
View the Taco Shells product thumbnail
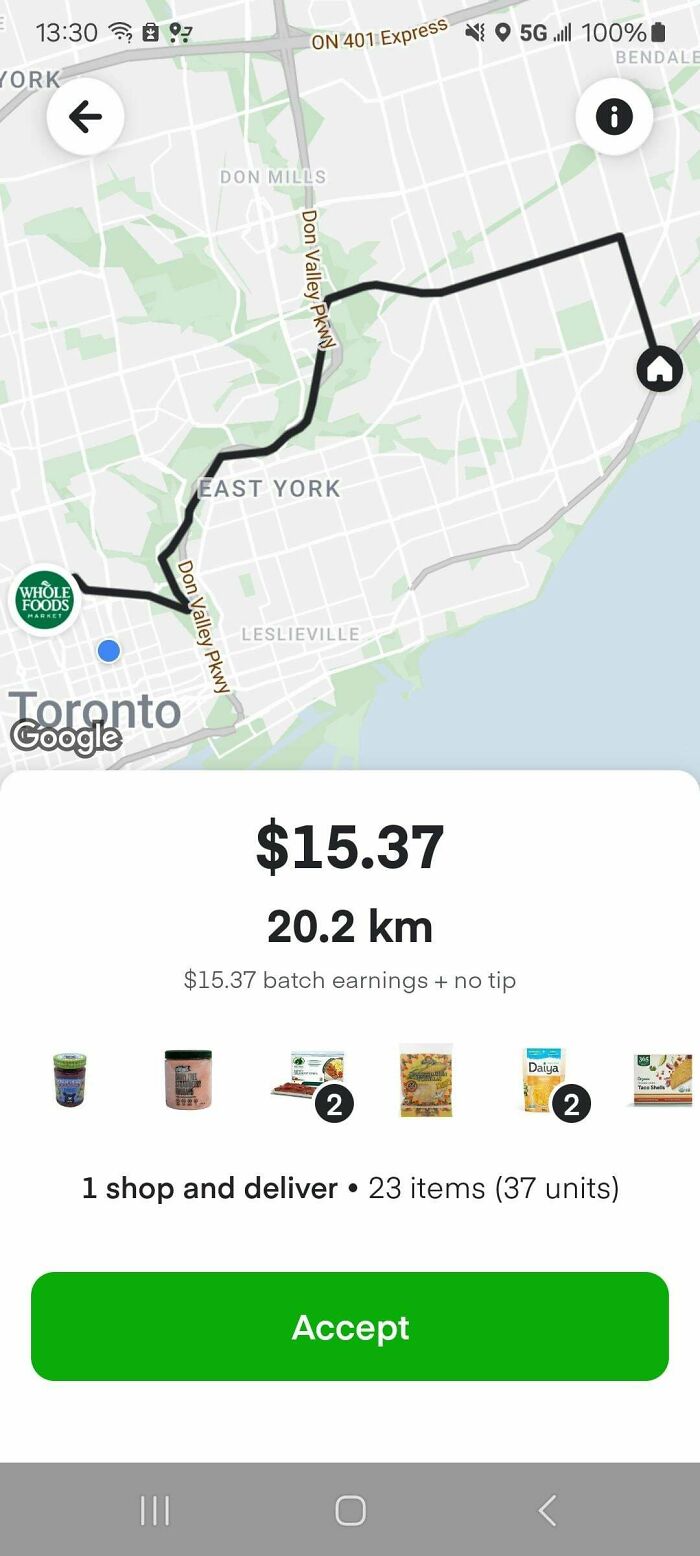click(x=662, y=1080)
